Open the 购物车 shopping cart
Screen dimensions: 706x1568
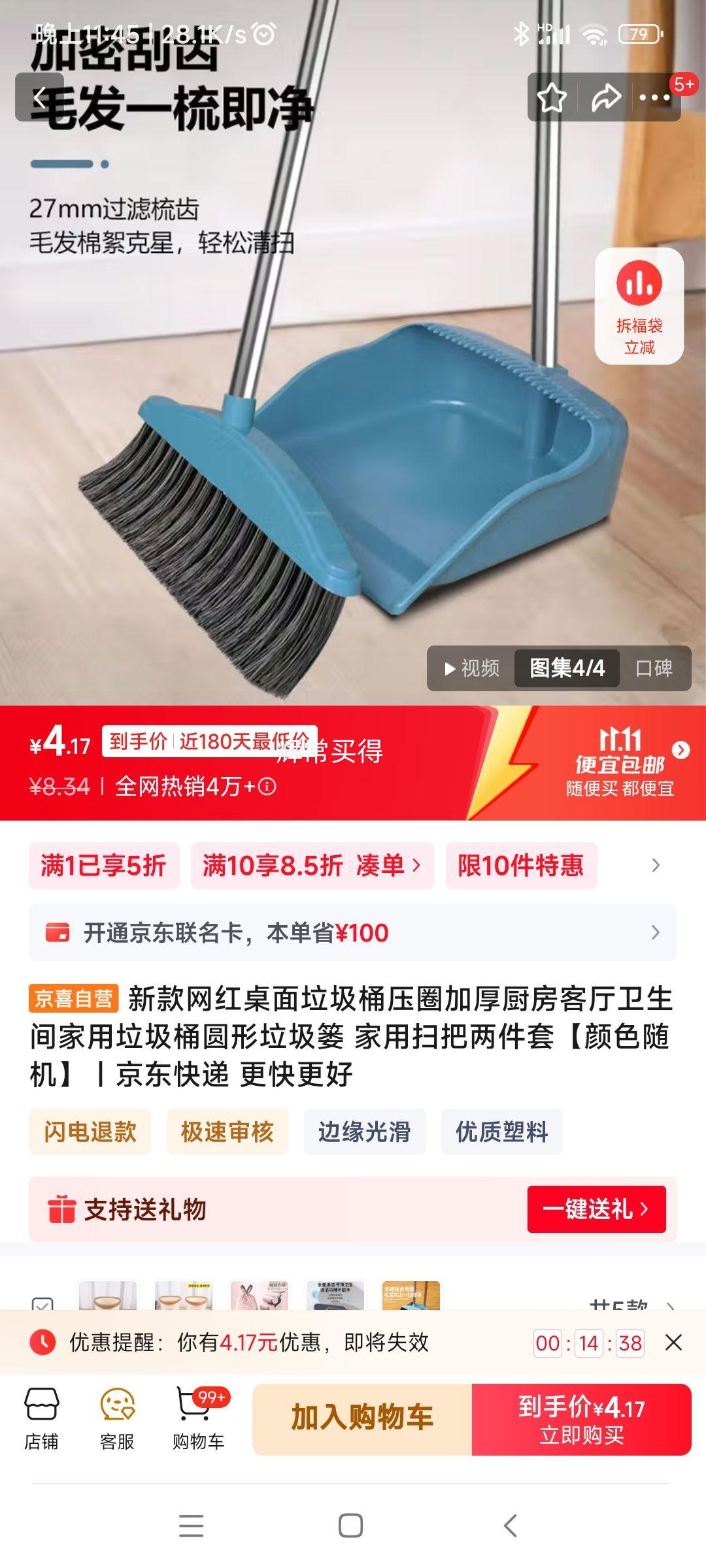(198, 1419)
